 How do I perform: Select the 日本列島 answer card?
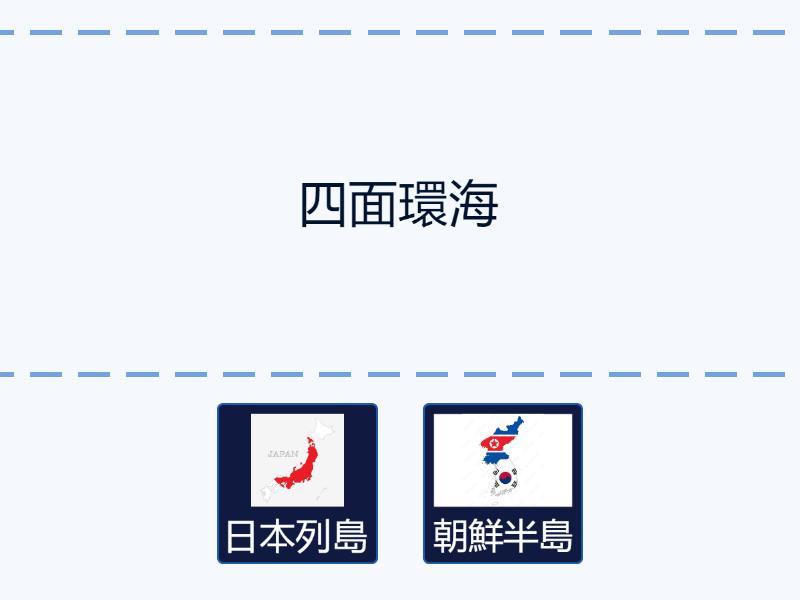click(x=297, y=484)
